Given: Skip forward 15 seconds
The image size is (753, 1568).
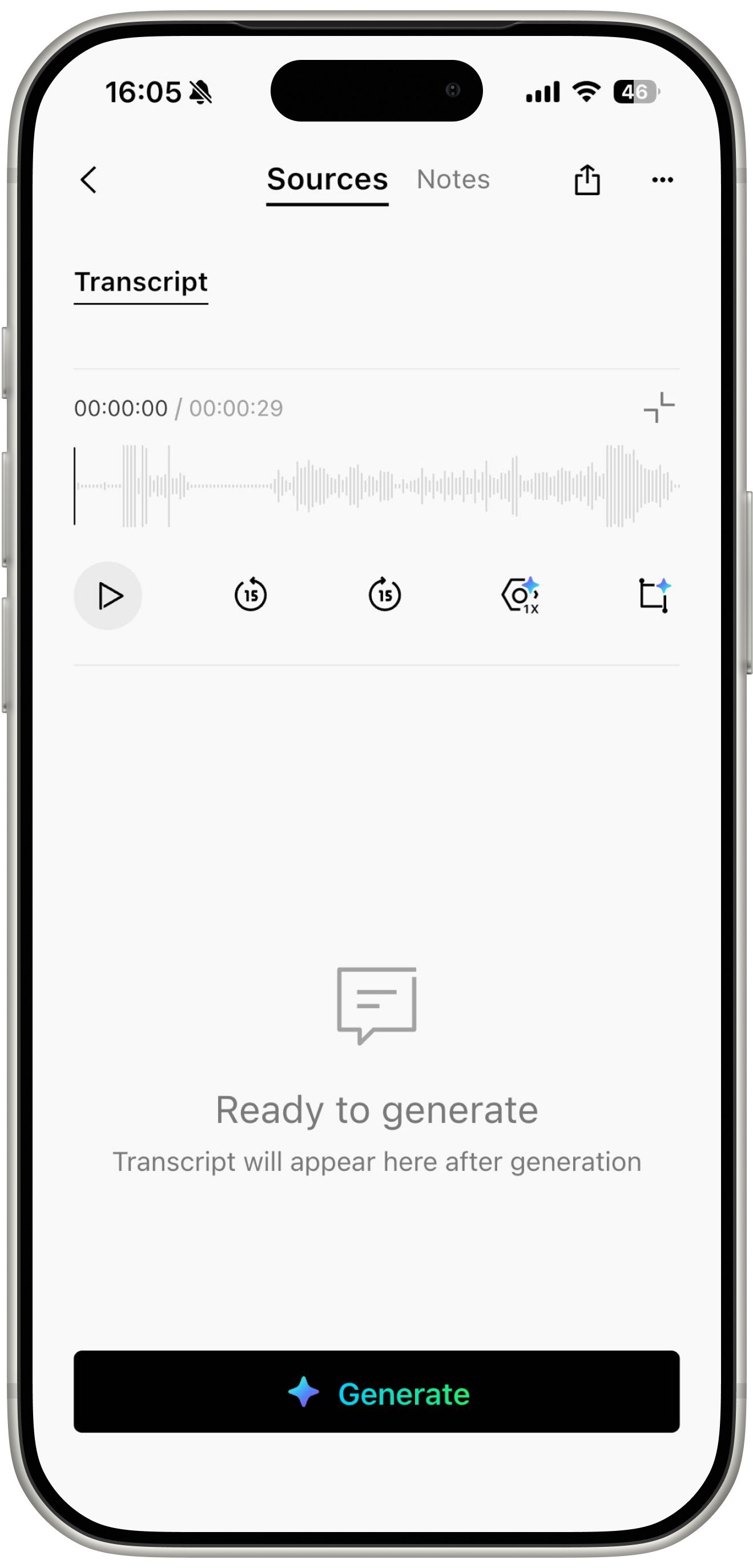Looking at the screenshot, I should click(385, 595).
